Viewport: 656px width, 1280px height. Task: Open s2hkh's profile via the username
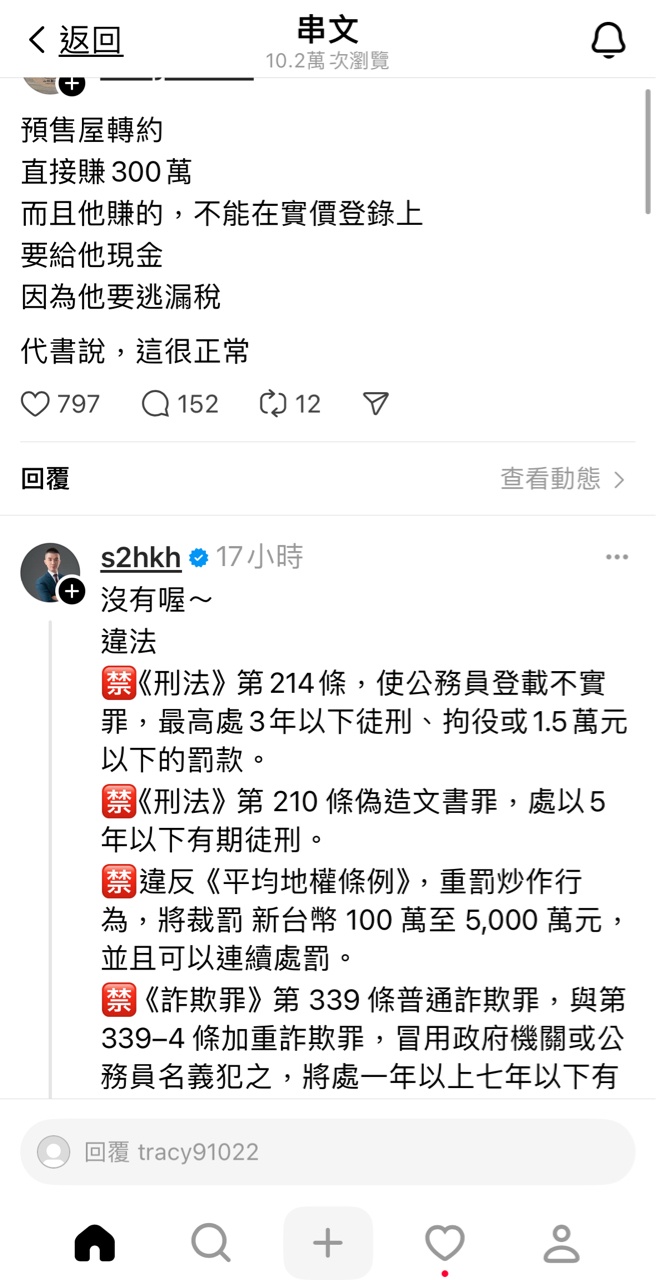[x=140, y=557]
